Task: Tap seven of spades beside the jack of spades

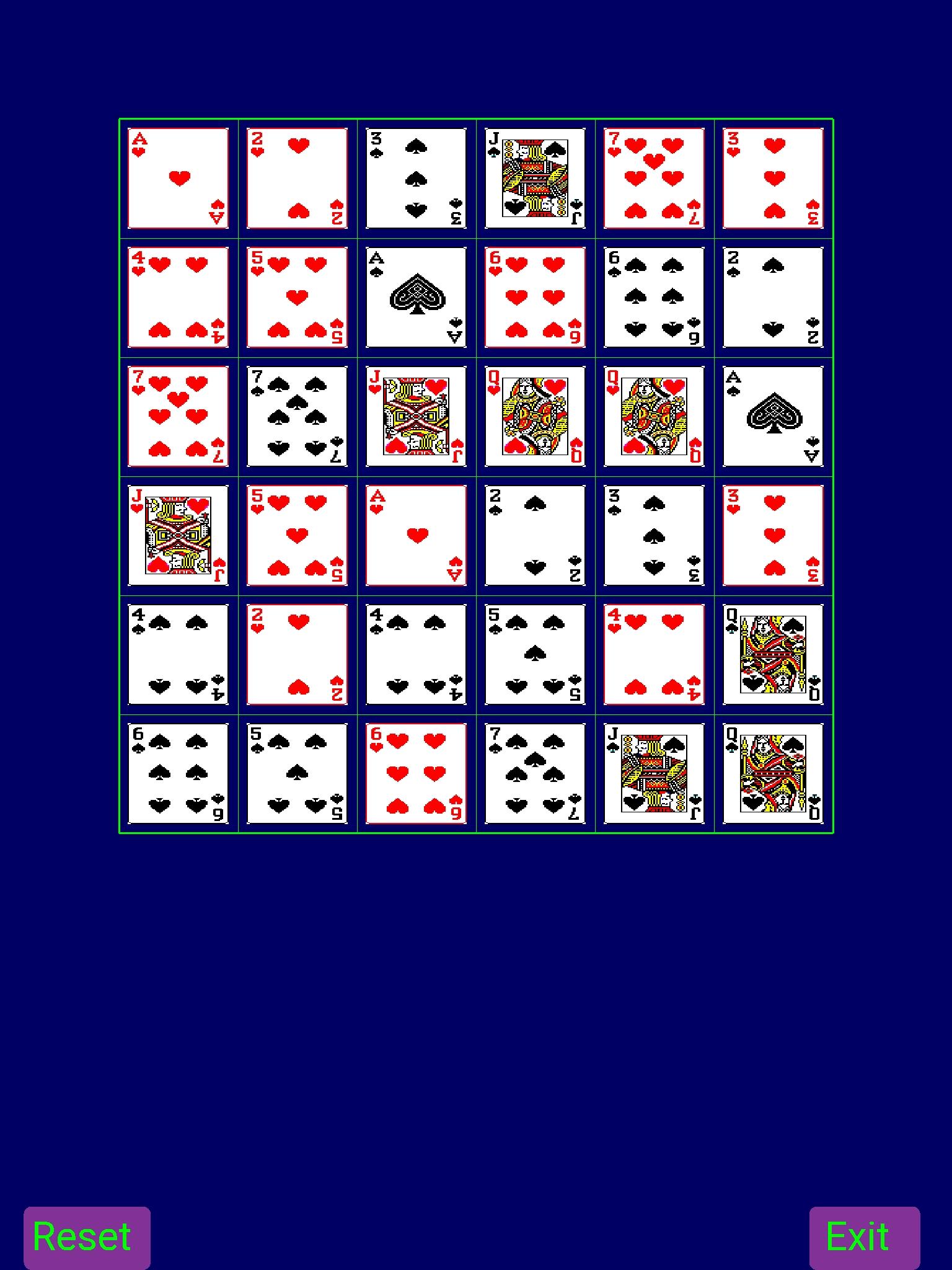Action: point(535,774)
